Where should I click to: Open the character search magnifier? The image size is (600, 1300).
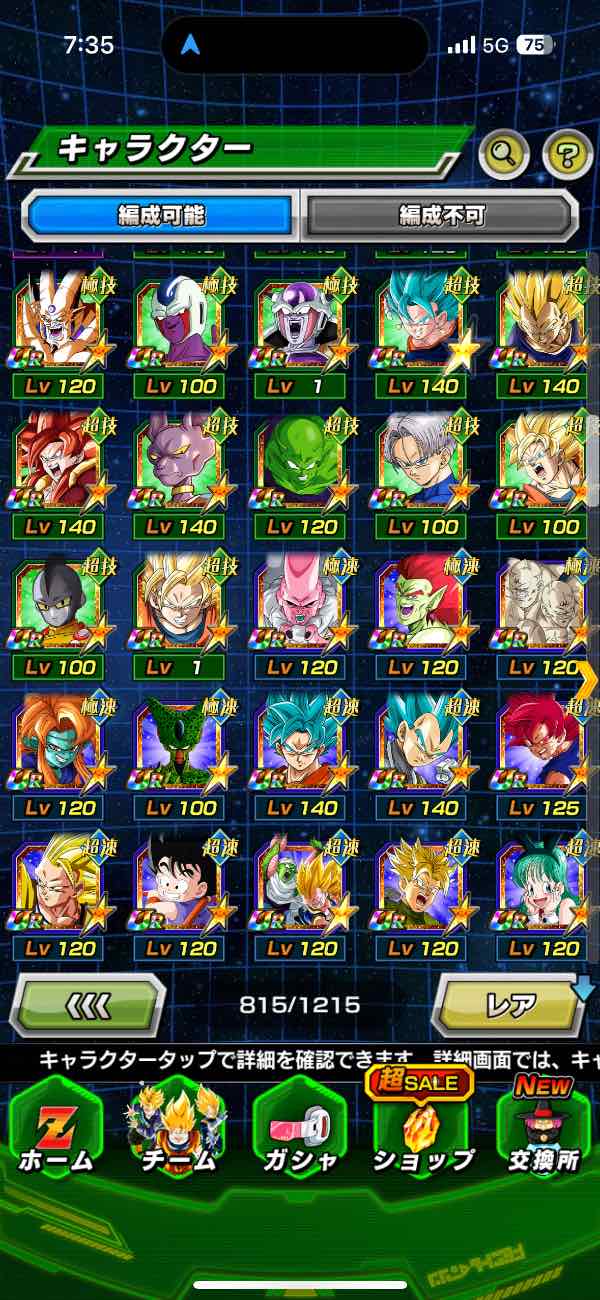(x=504, y=153)
